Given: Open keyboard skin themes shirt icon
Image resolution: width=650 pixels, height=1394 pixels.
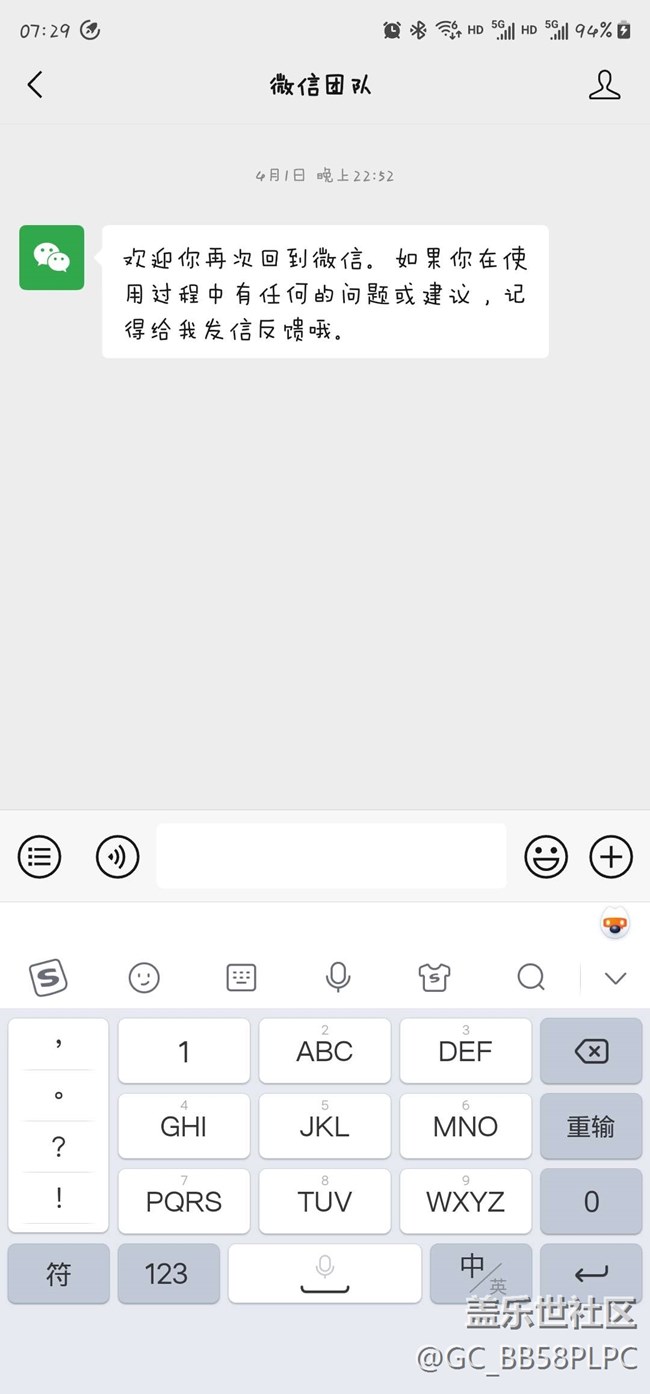Looking at the screenshot, I should pyautogui.click(x=434, y=977).
